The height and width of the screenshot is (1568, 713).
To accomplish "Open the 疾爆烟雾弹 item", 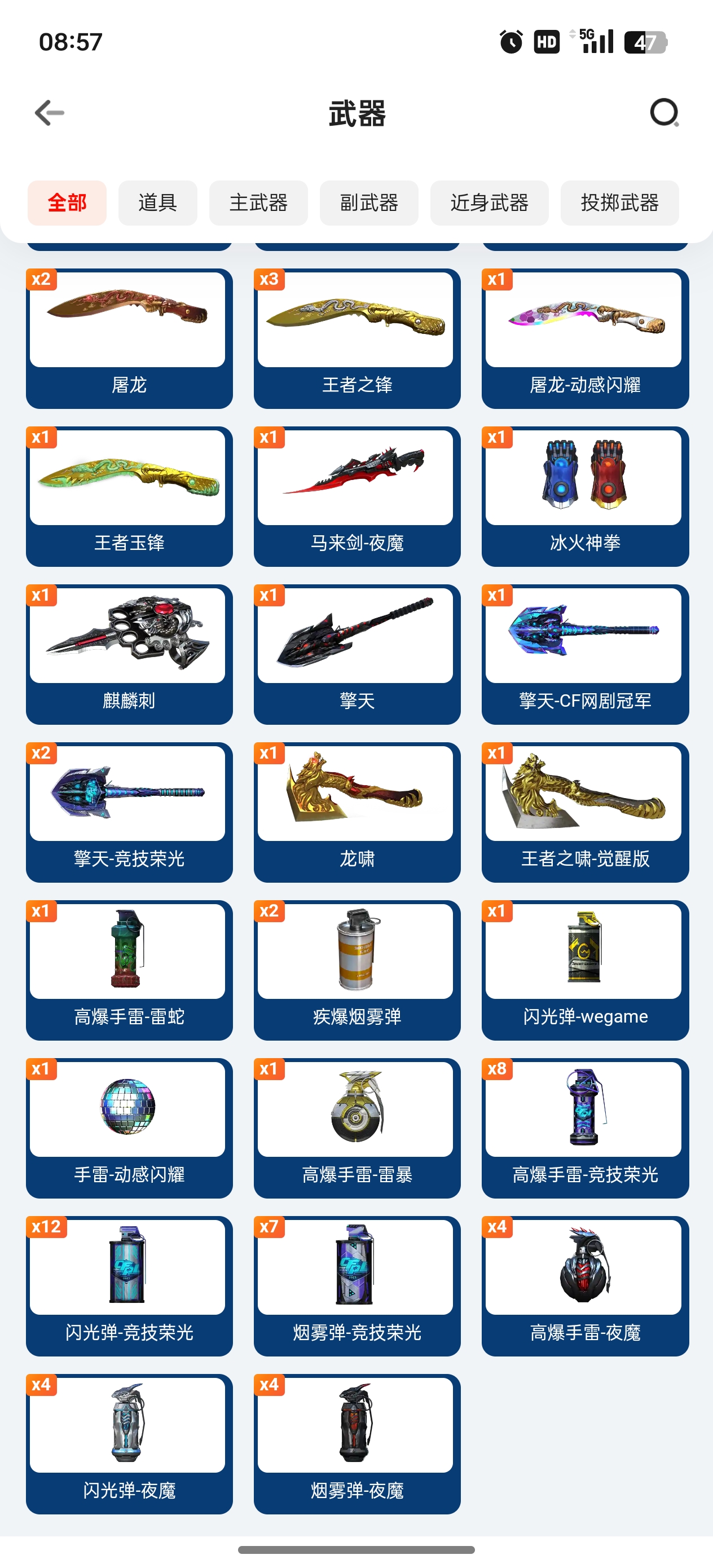I will [x=357, y=970].
